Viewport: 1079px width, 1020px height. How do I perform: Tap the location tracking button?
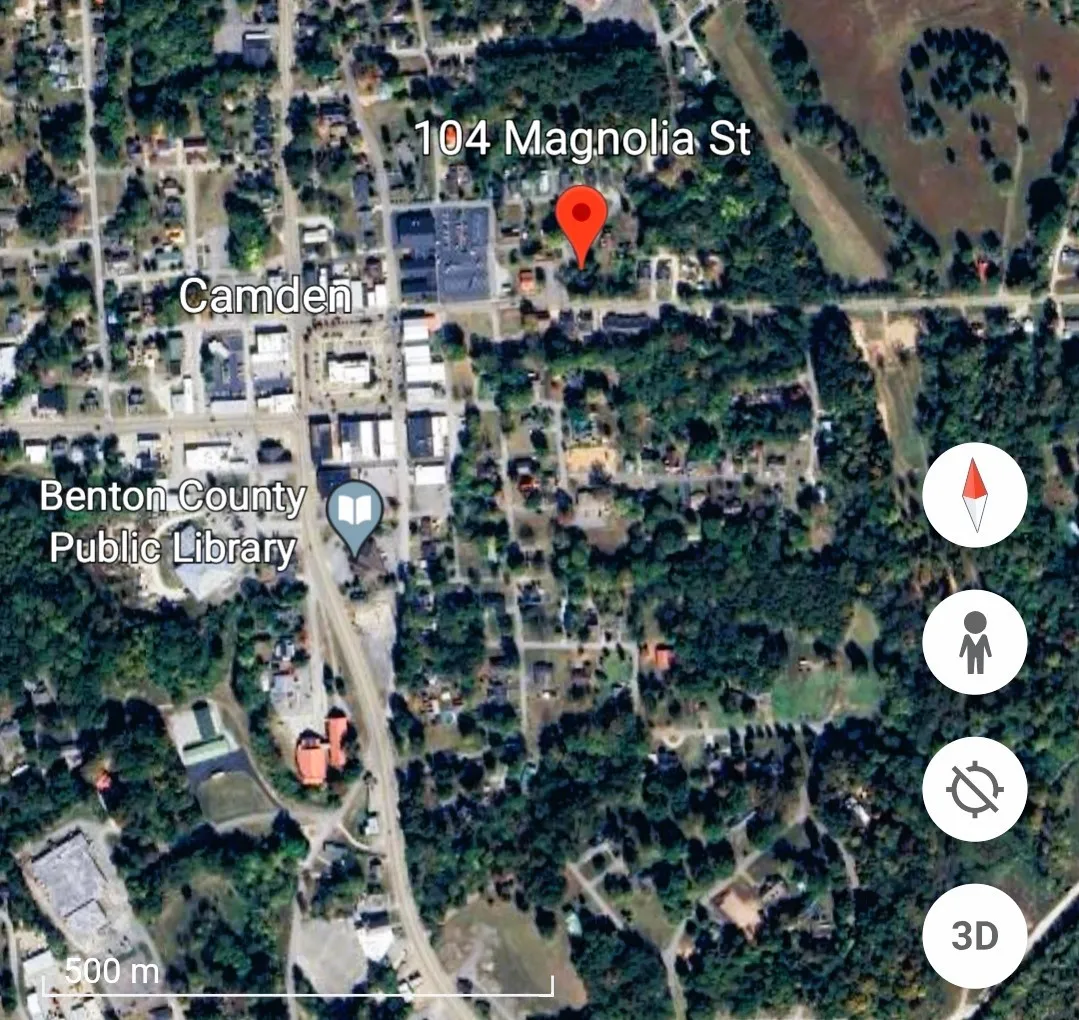coord(974,789)
